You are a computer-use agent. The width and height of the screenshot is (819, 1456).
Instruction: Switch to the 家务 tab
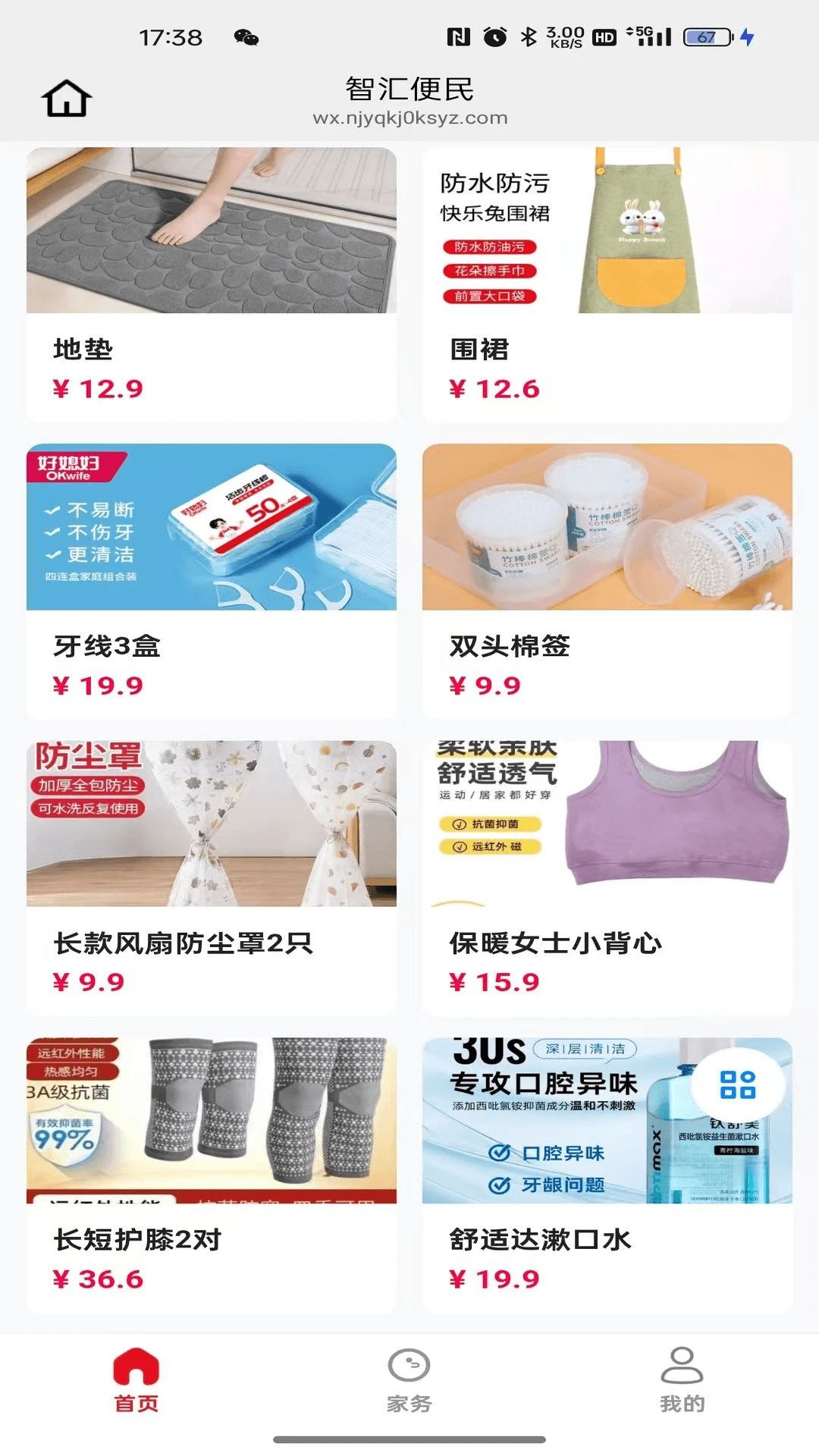409,1380
